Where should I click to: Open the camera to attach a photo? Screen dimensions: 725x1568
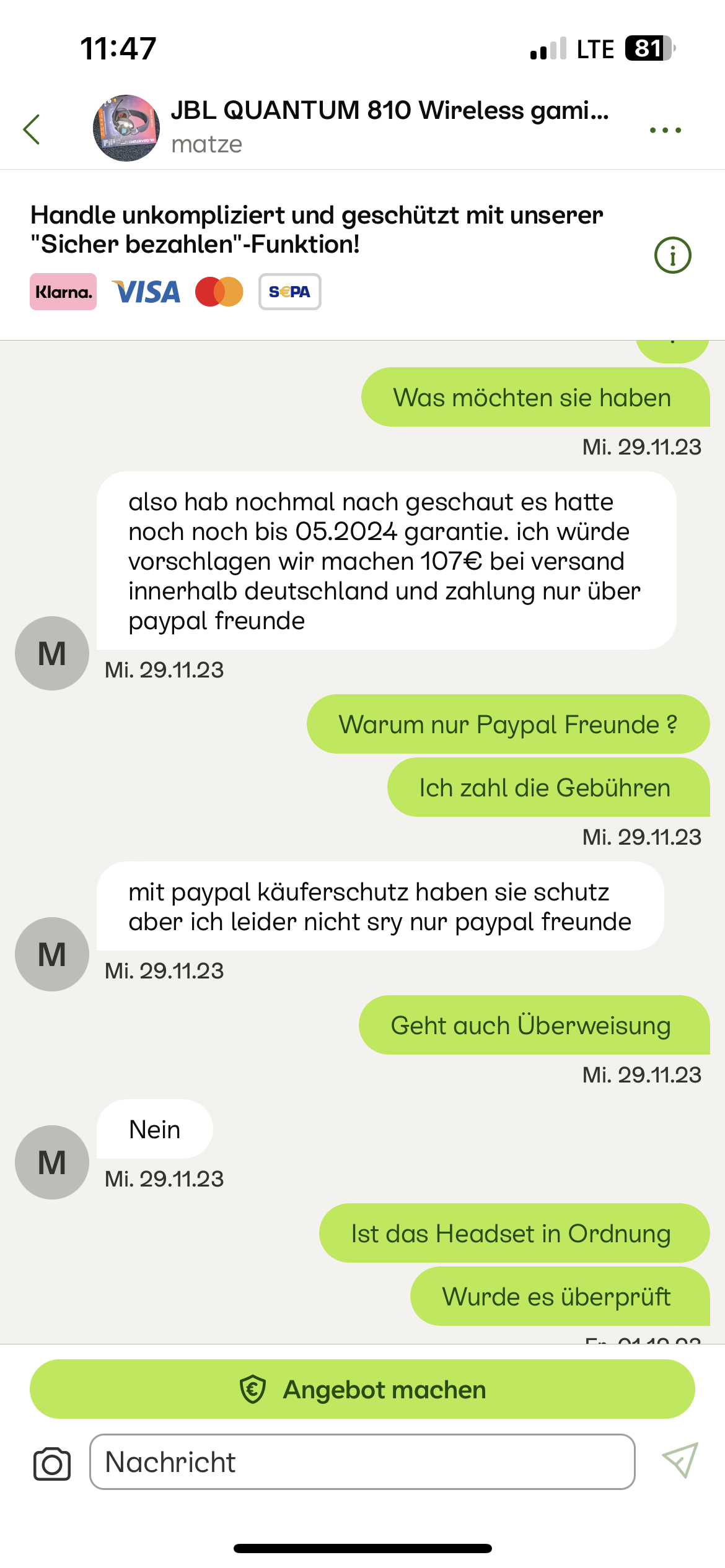point(52,1463)
